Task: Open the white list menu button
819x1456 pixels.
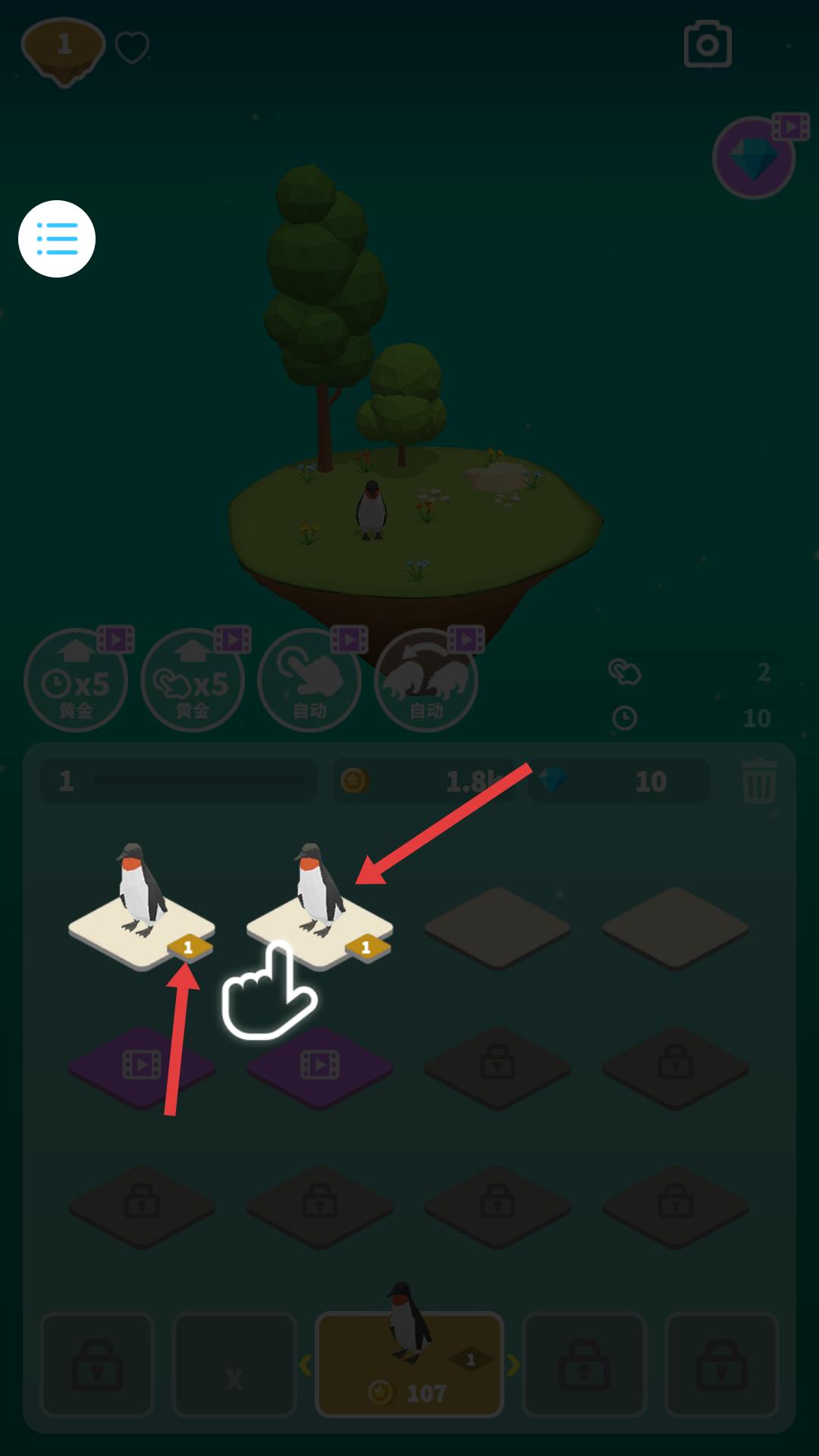Action: (57, 239)
